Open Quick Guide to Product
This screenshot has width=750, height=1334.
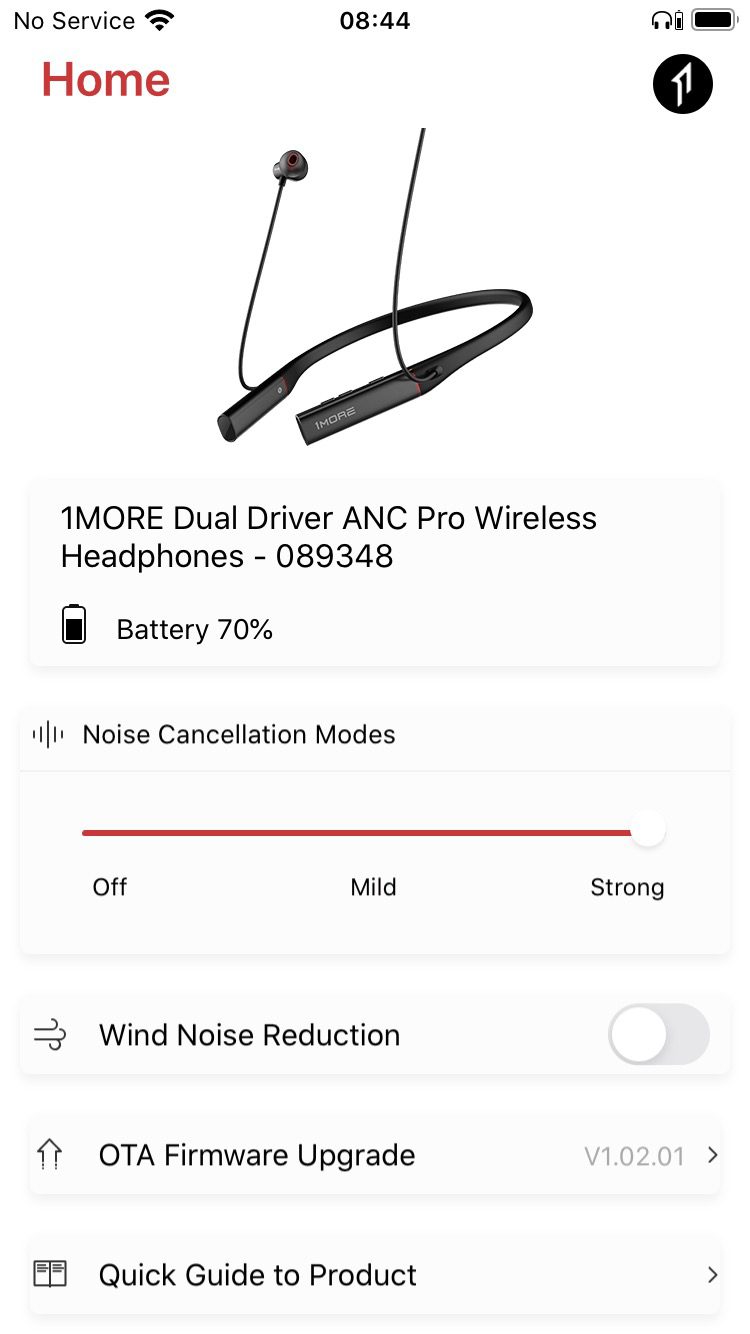coord(375,1275)
